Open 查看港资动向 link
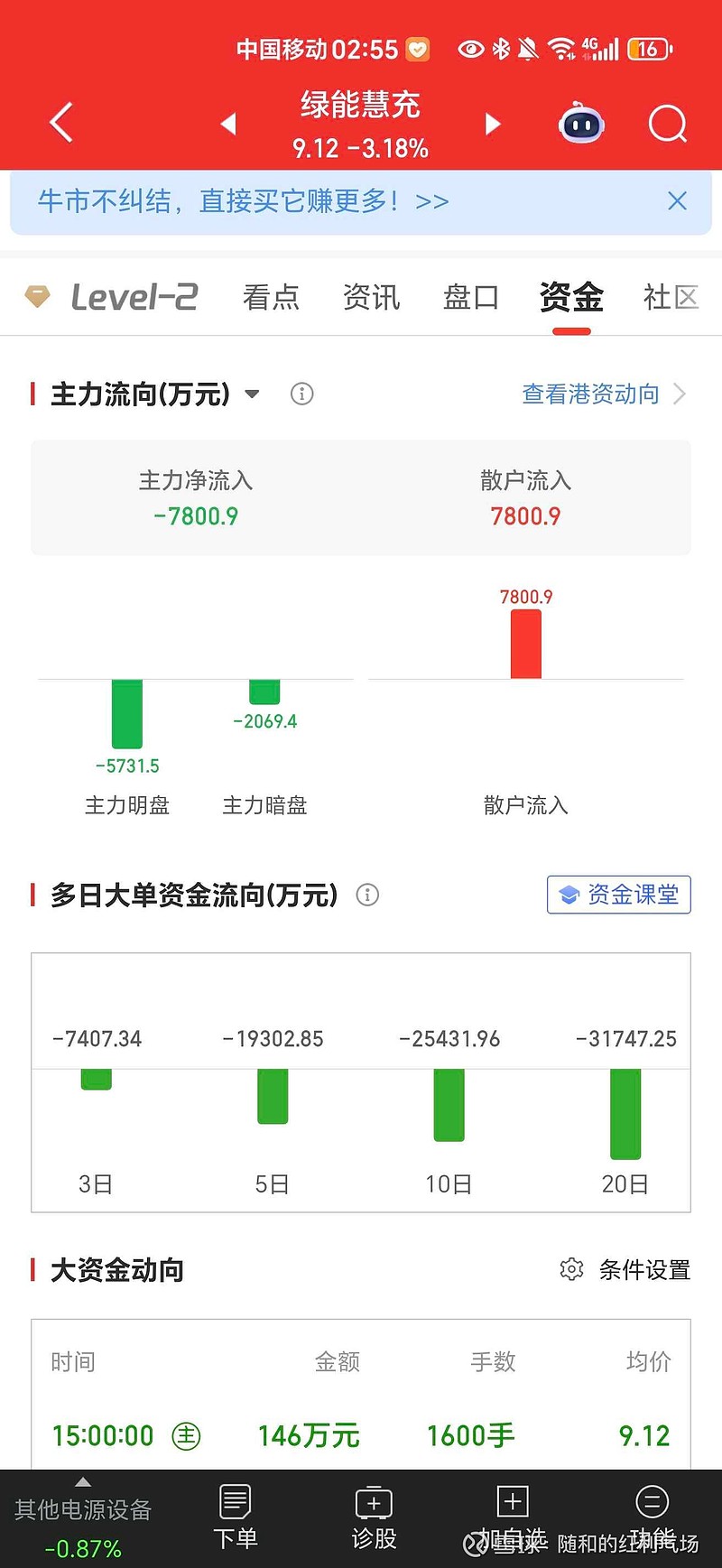The height and width of the screenshot is (1568, 722). click(x=604, y=394)
